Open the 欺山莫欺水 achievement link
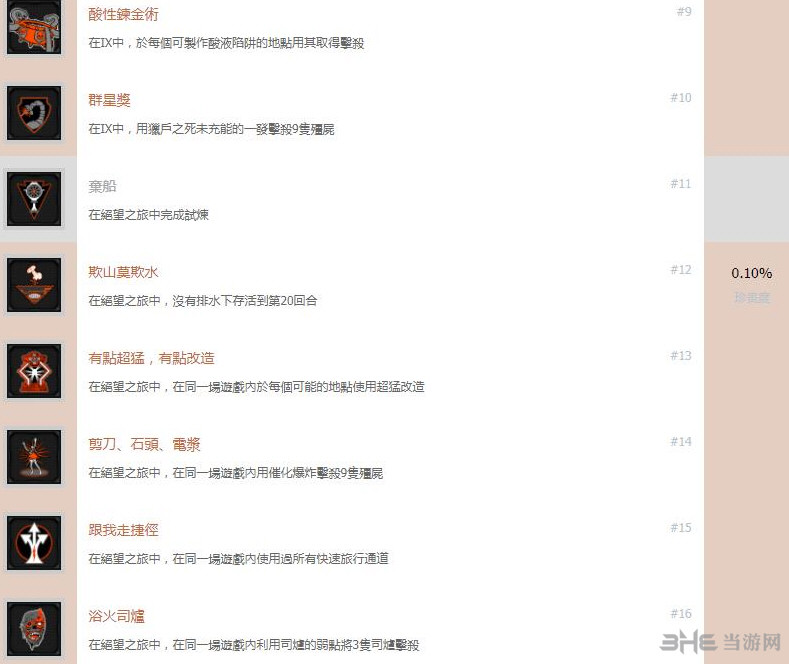The width and height of the screenshot is (789, 664). pyautogui.click(x=123, y=272)
